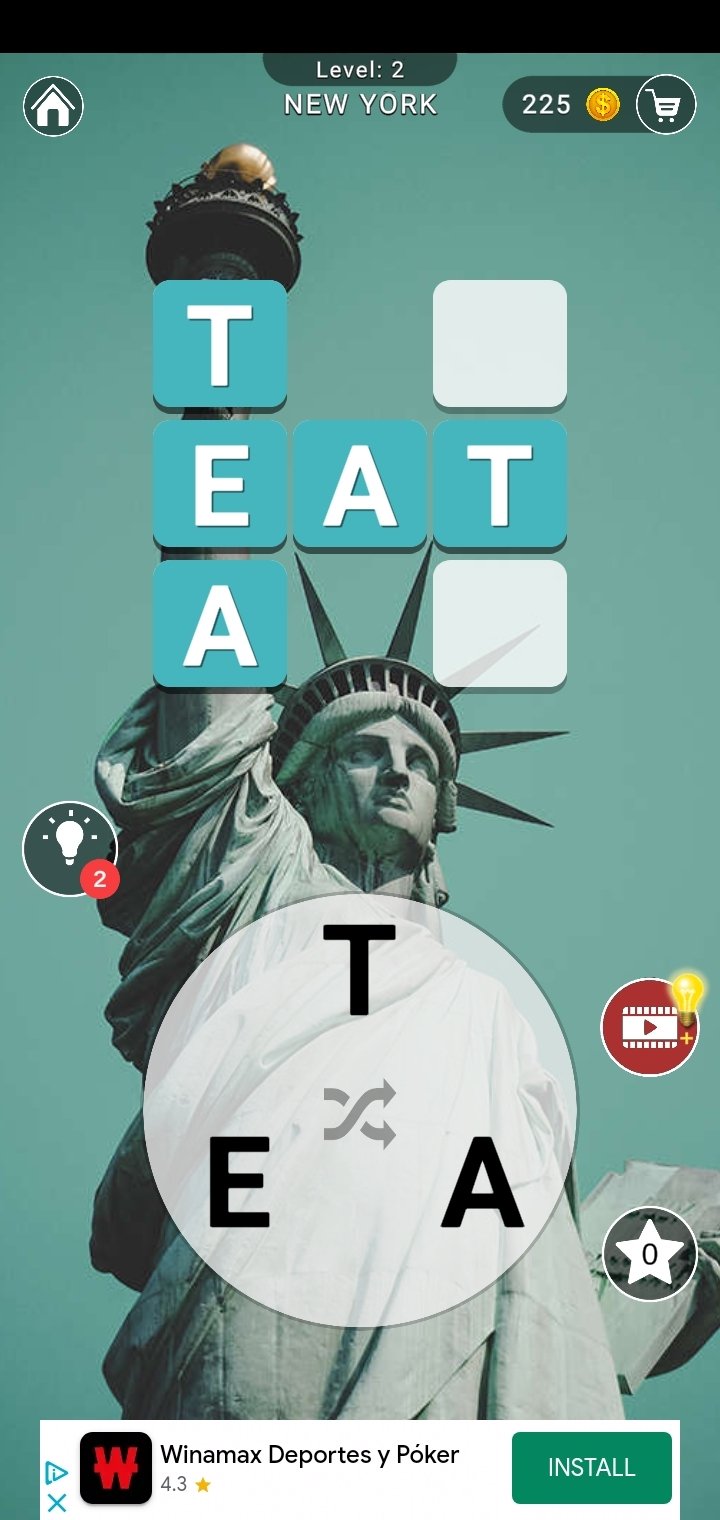Install Winamax Deportes y Póker
The height and width of the screenshot is (1520, 720).
point(592,1467)
